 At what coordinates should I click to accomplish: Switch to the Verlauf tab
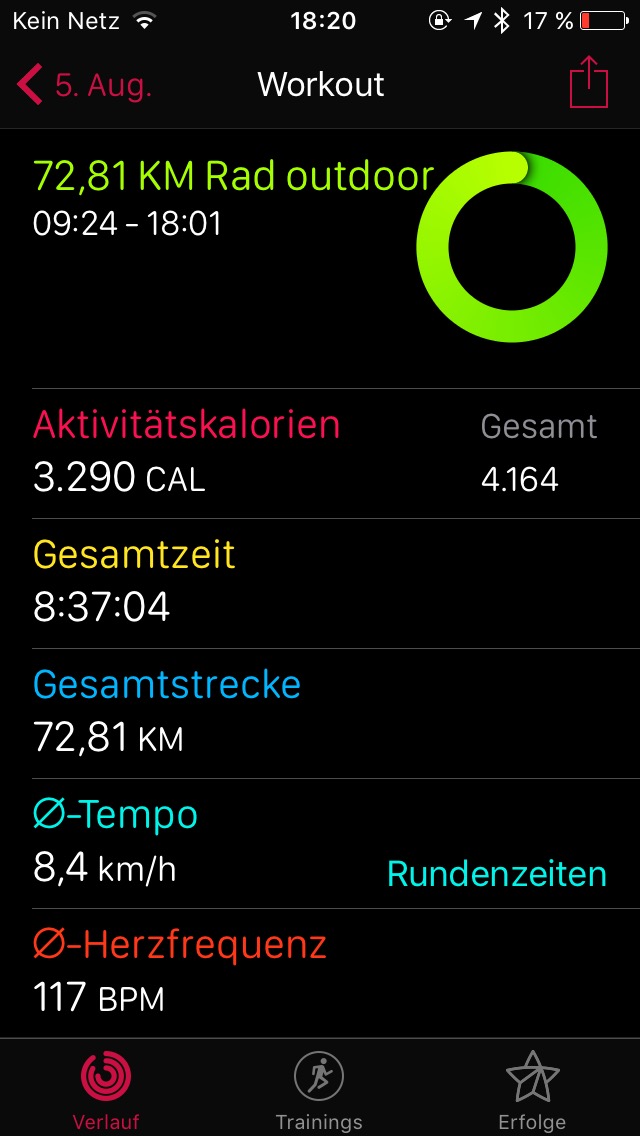click(107, 1090)
